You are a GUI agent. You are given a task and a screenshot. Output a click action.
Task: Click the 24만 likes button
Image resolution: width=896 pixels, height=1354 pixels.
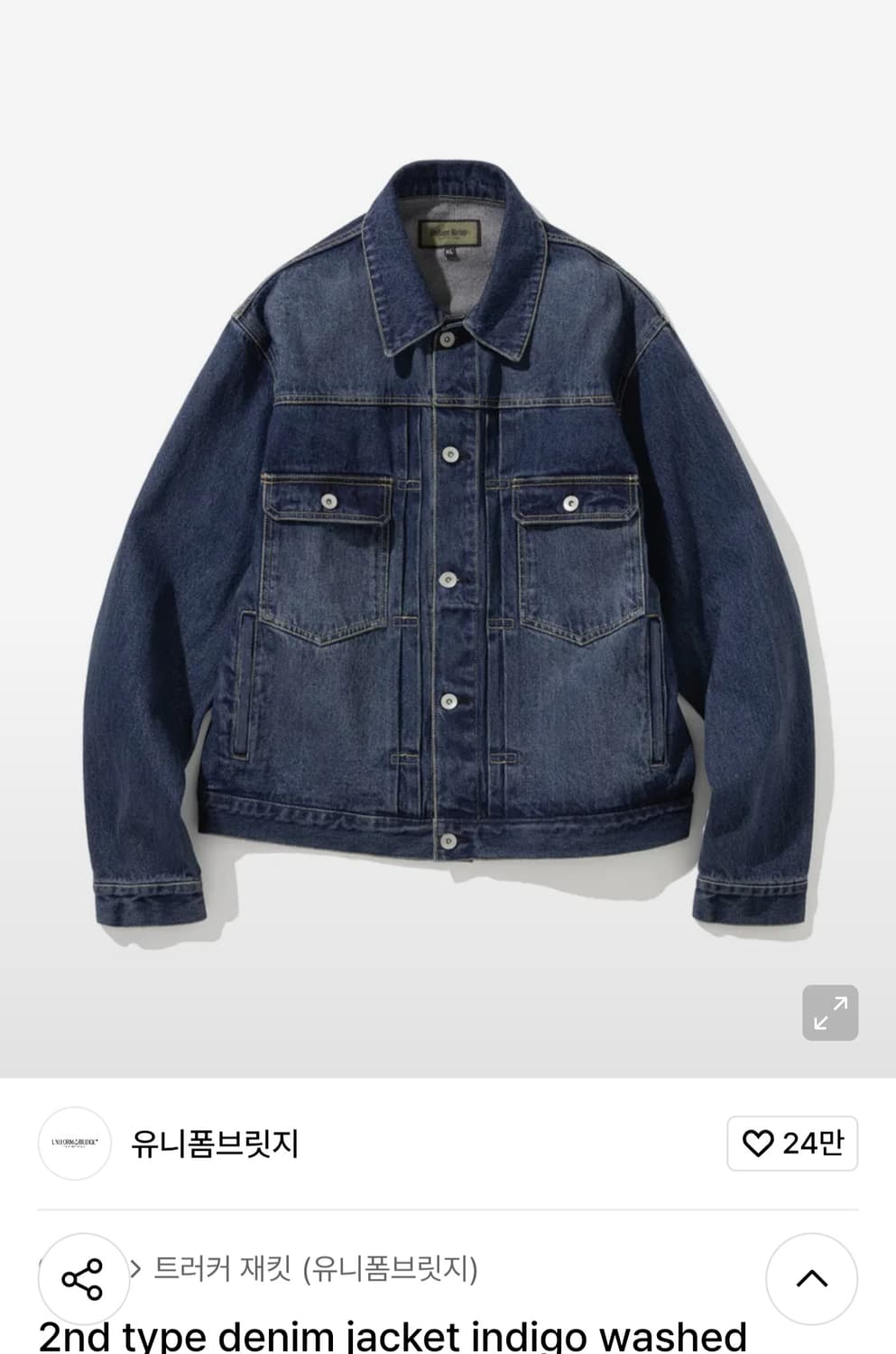[790, 1143]
